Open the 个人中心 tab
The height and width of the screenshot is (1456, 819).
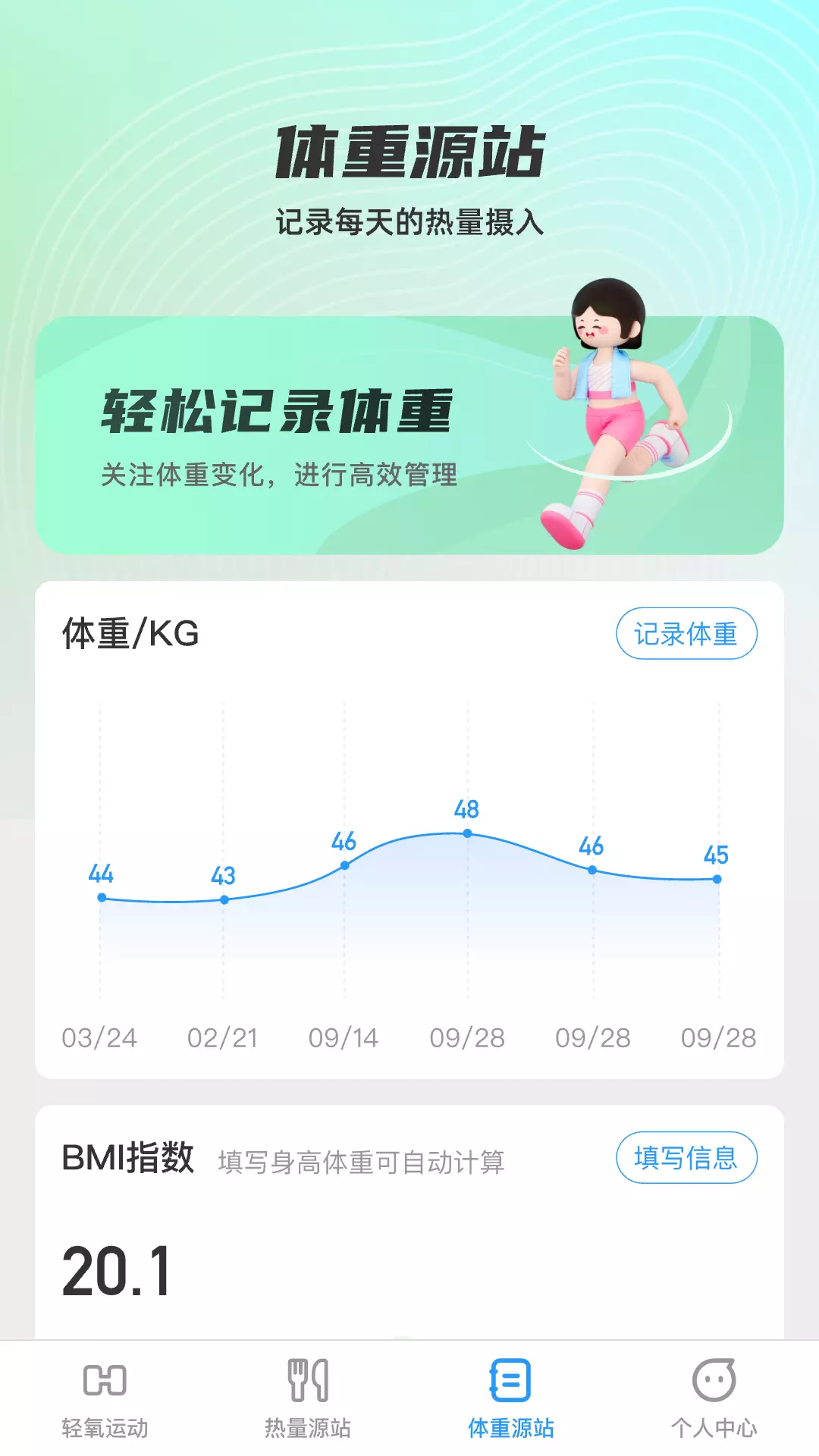[x=714, y=1398]
